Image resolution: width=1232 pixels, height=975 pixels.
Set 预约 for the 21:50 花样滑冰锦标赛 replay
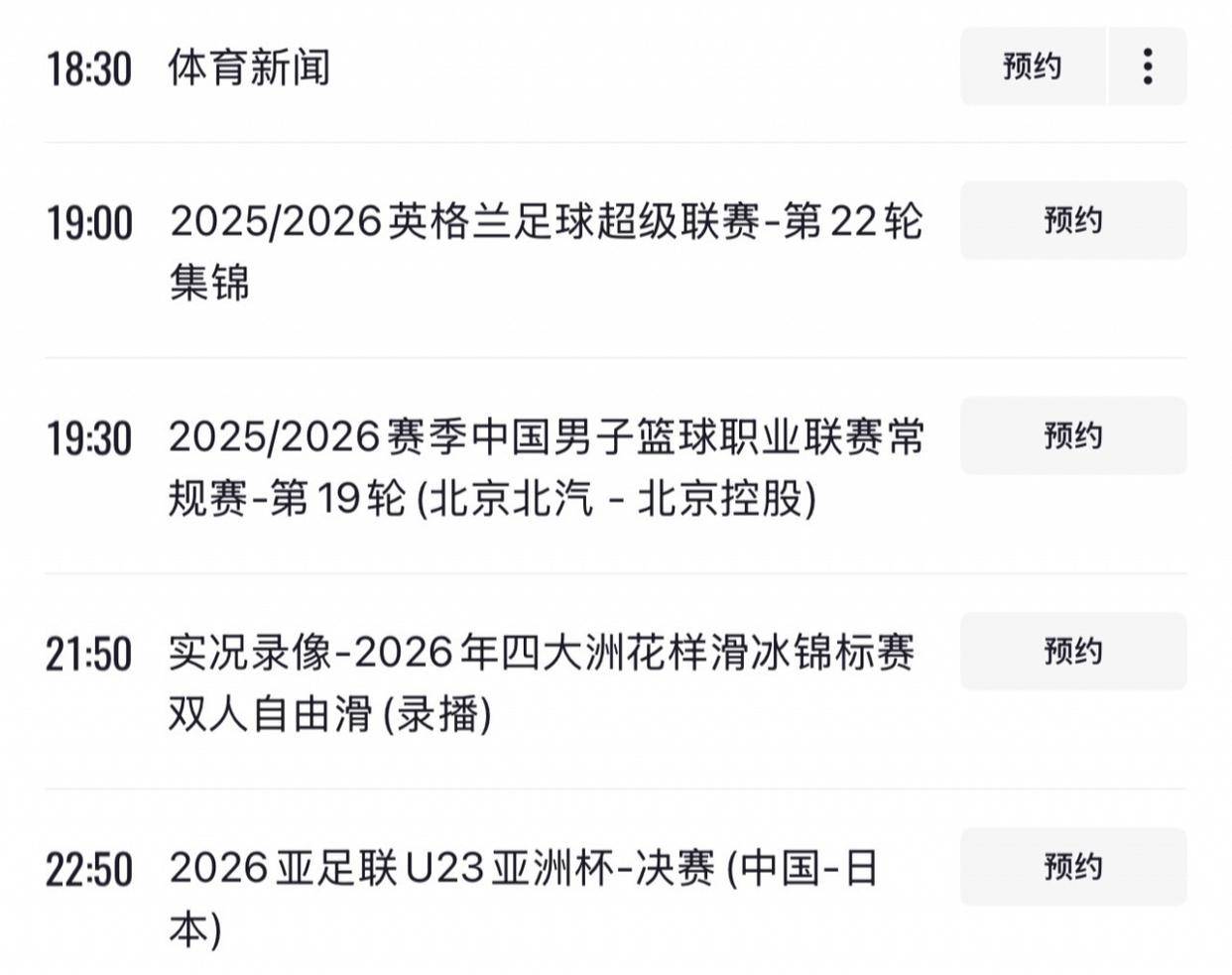[x=1072, y=651]
